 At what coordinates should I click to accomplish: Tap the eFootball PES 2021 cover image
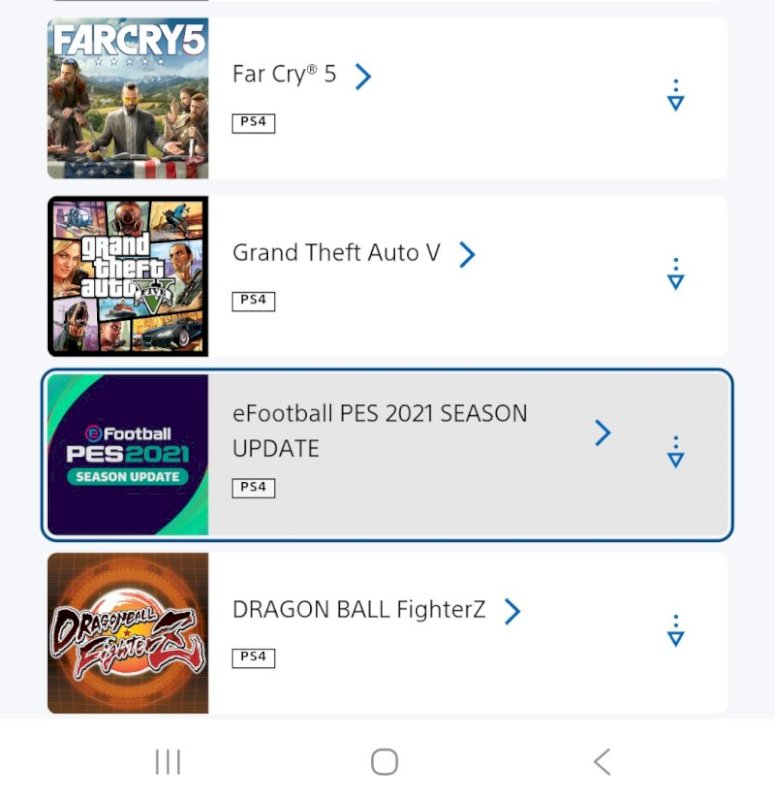pyautogui.click(x=128, y=455)
